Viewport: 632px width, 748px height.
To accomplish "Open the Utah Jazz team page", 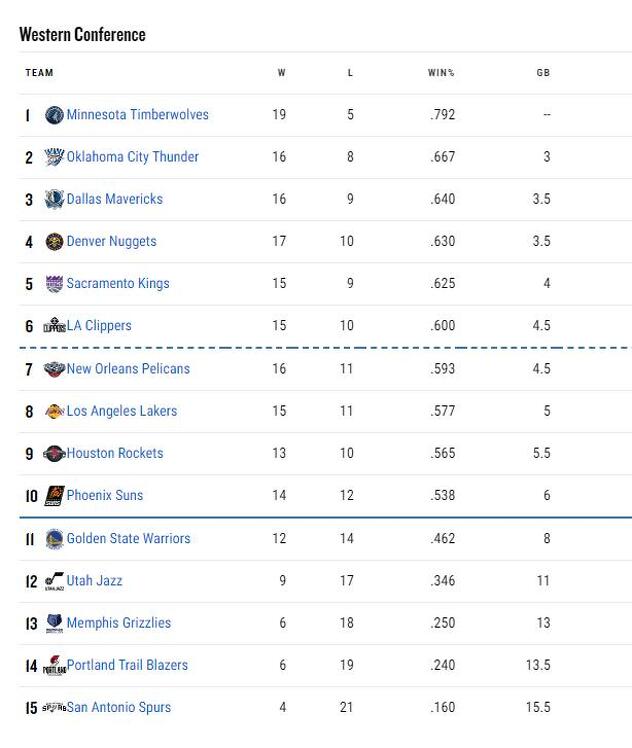I will (94, 580).
